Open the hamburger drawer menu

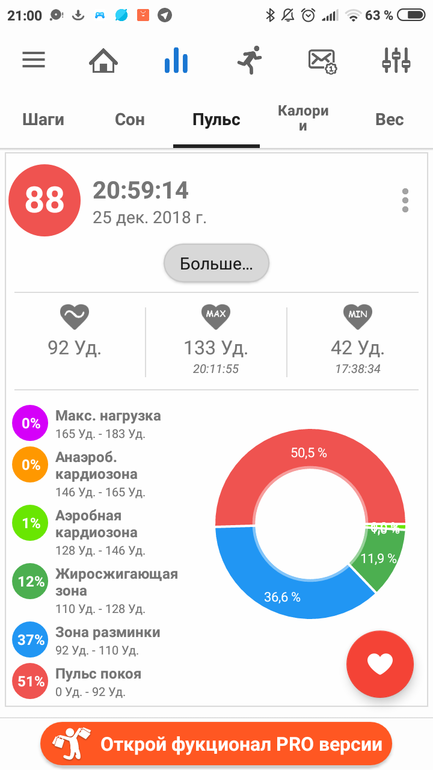pos(34,60)
